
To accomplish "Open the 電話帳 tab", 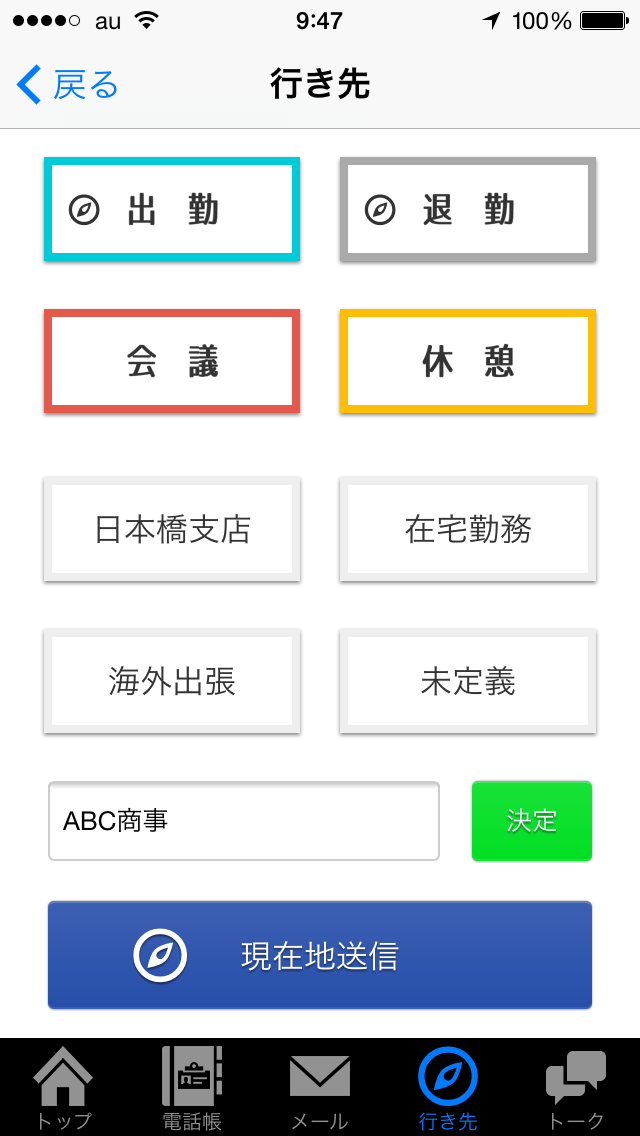I will pos(191,1087).
